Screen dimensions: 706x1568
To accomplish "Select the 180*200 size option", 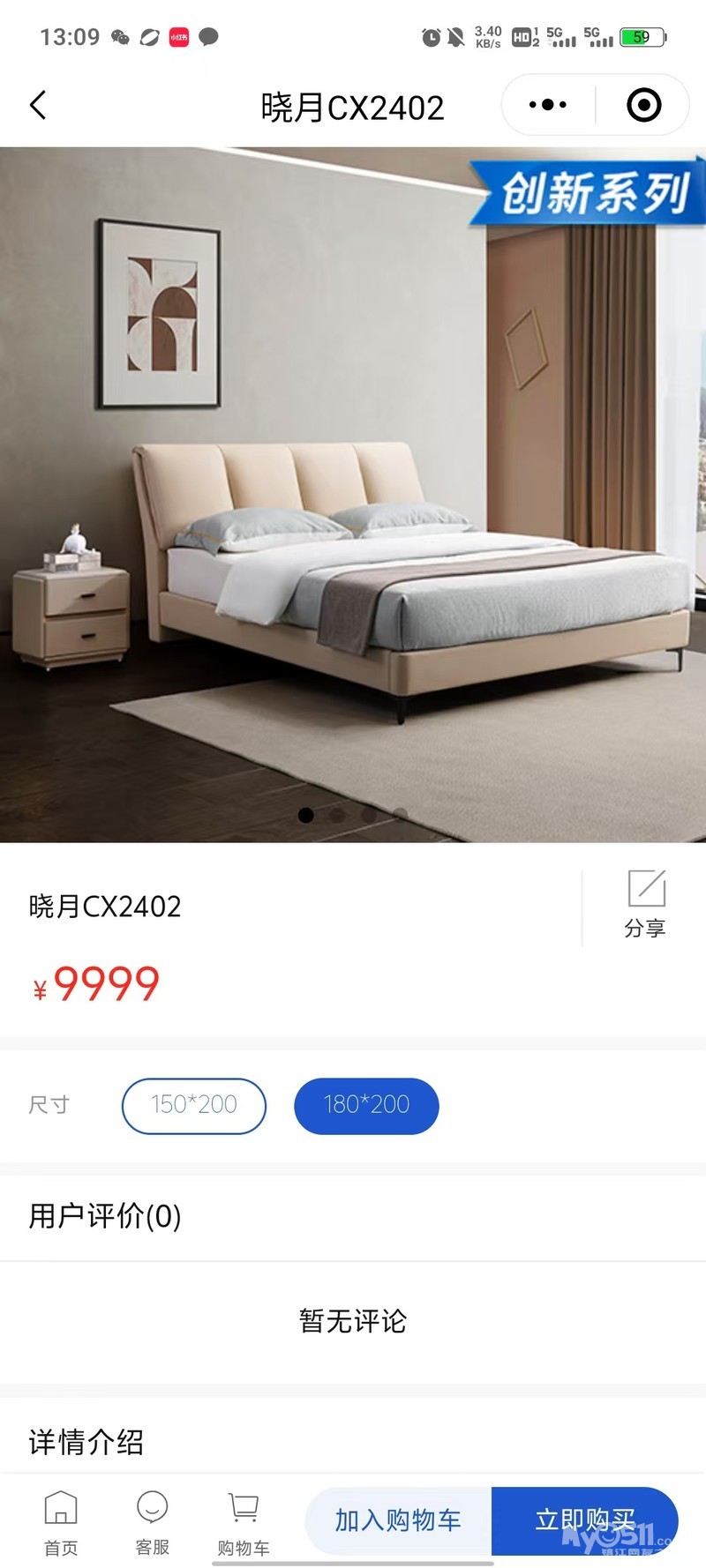I will (x=366, y=1105).
